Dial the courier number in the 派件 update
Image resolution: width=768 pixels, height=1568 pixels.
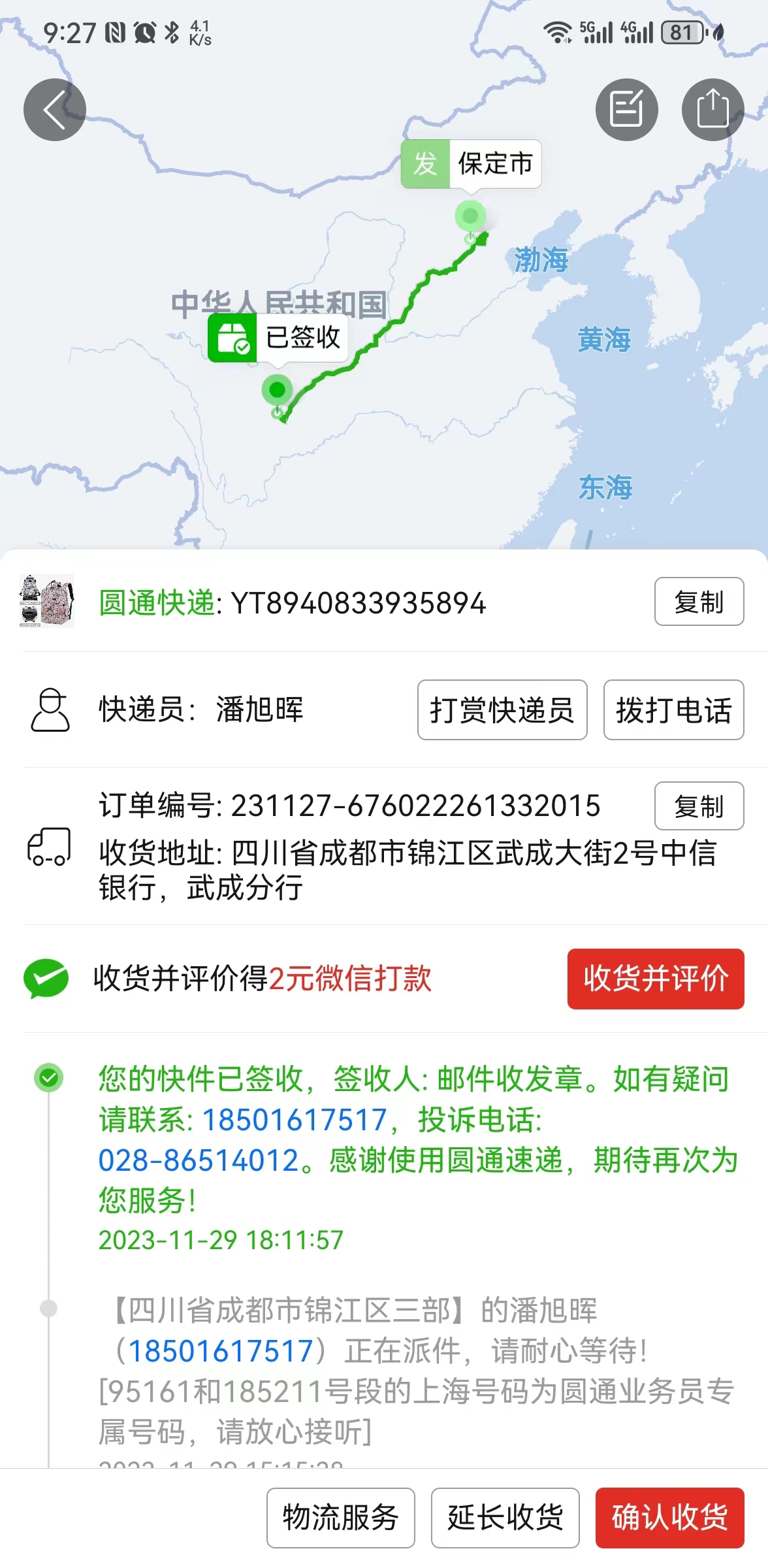click(221, 1351)
